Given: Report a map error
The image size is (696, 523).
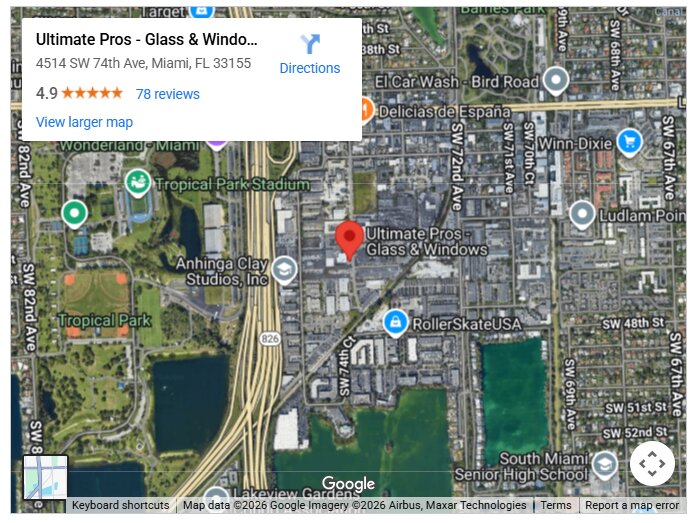Looking at the screenshot, I should click(632, 506).
